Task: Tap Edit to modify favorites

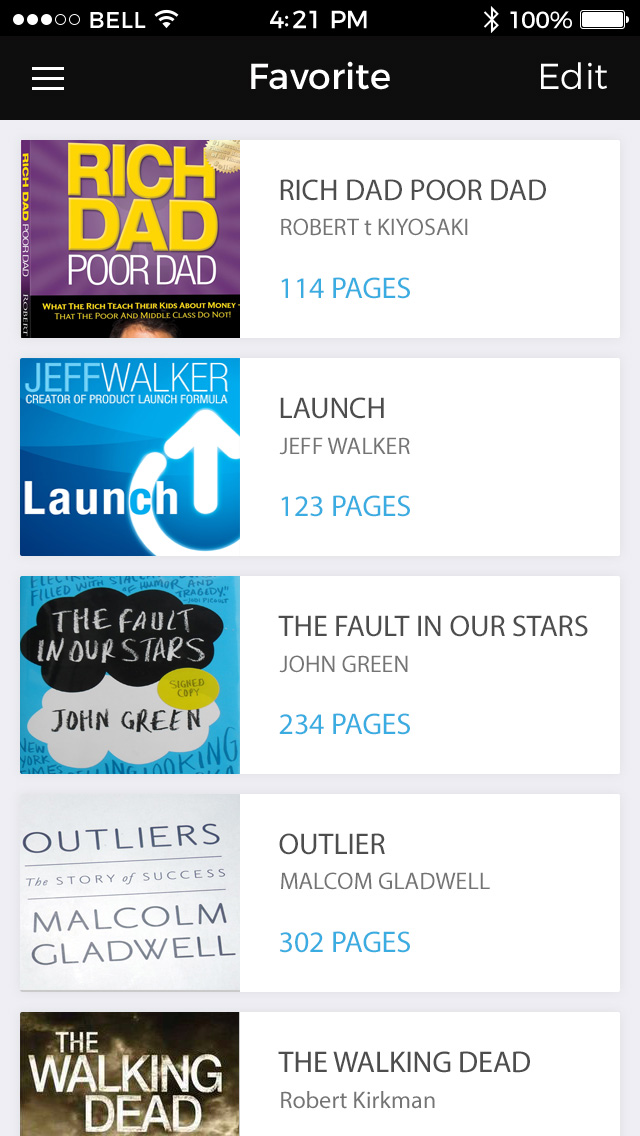Action: (572, 77)
